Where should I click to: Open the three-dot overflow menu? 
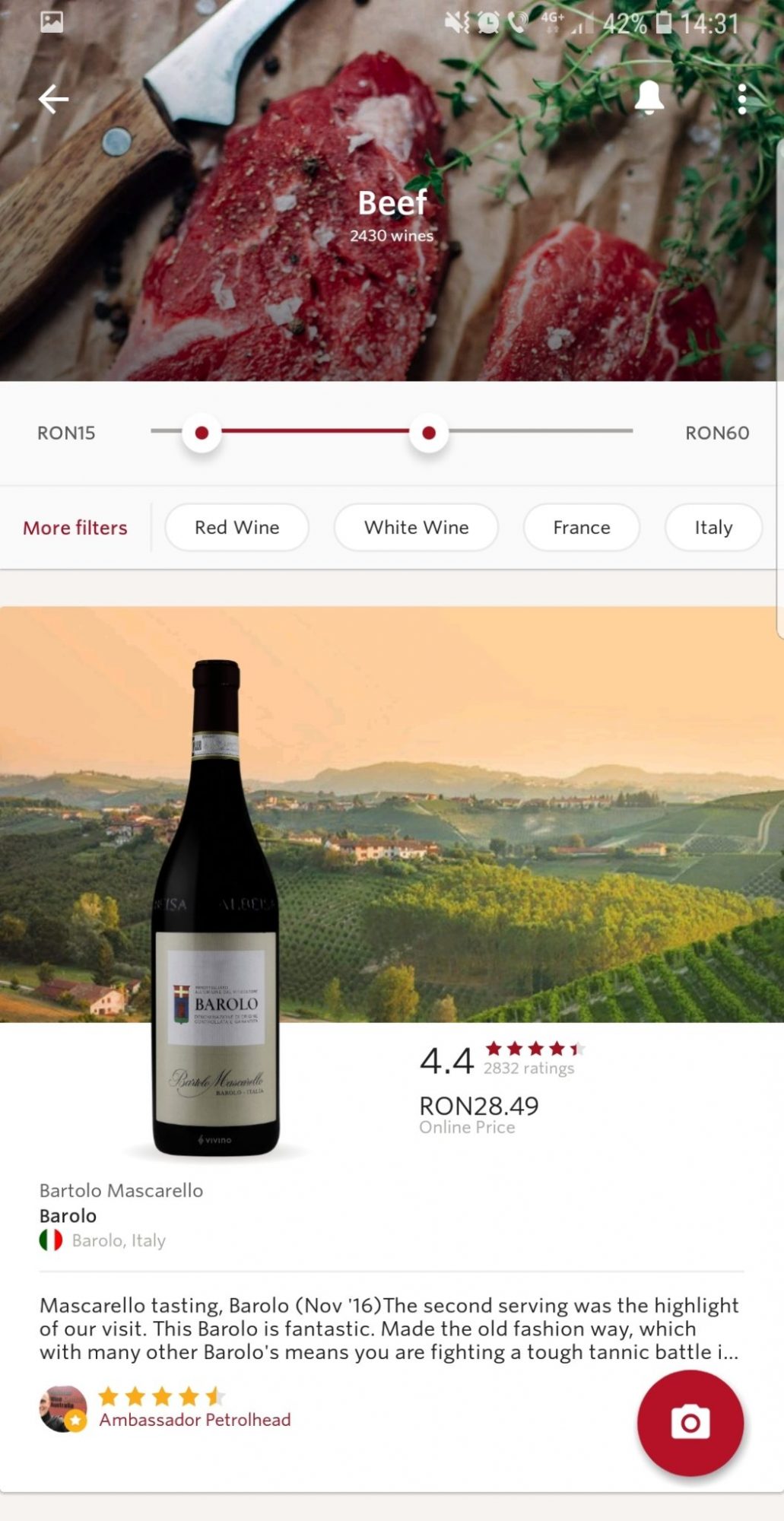pos(742,99)
